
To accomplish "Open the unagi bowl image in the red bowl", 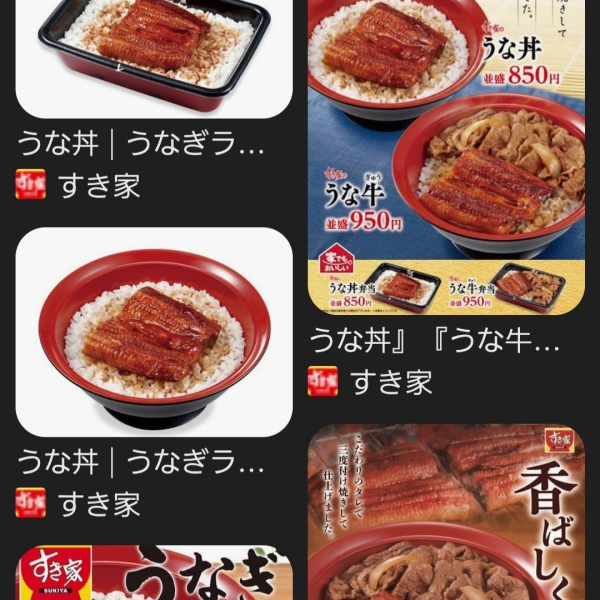I will click(x=154, y=330).
